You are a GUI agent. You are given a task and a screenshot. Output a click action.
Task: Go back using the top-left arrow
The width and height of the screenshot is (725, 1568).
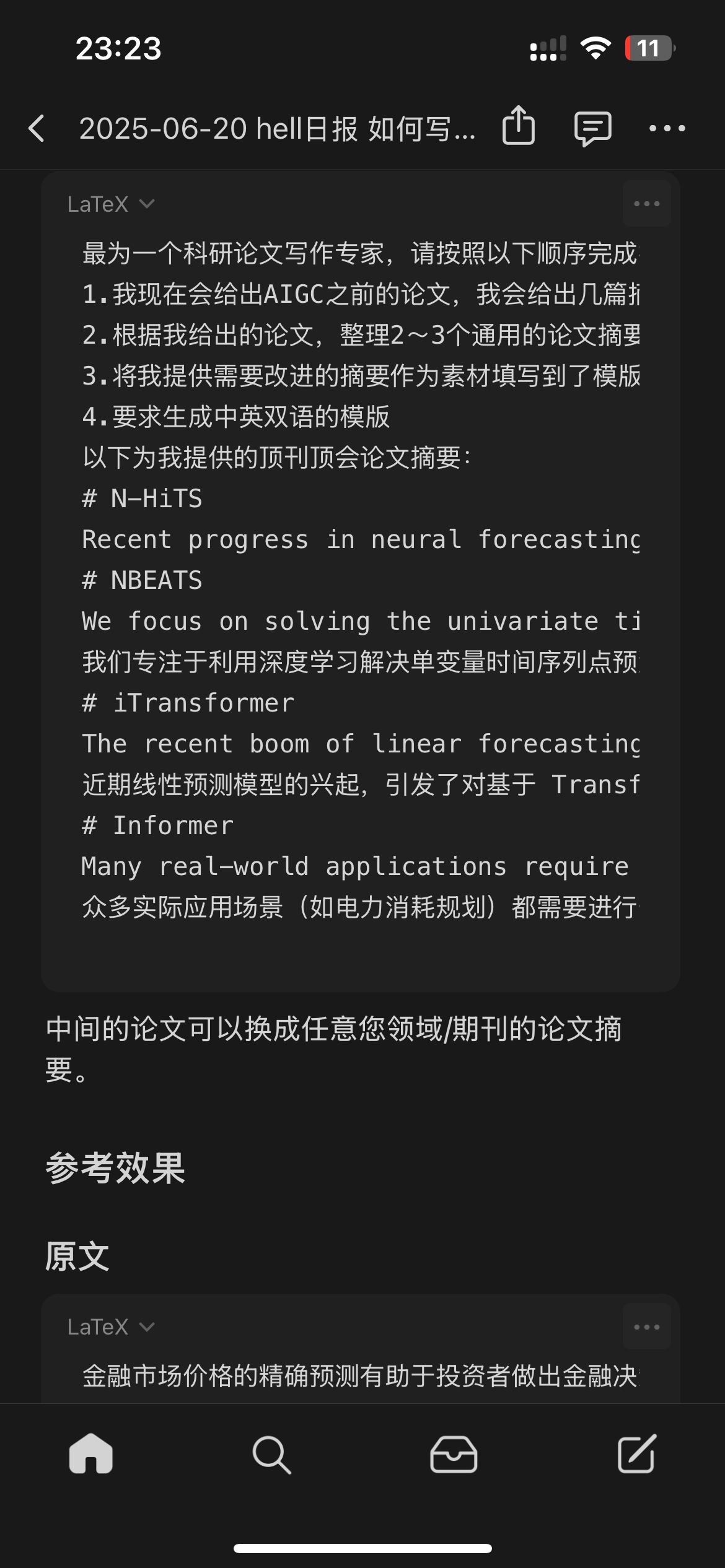[37, 128]
